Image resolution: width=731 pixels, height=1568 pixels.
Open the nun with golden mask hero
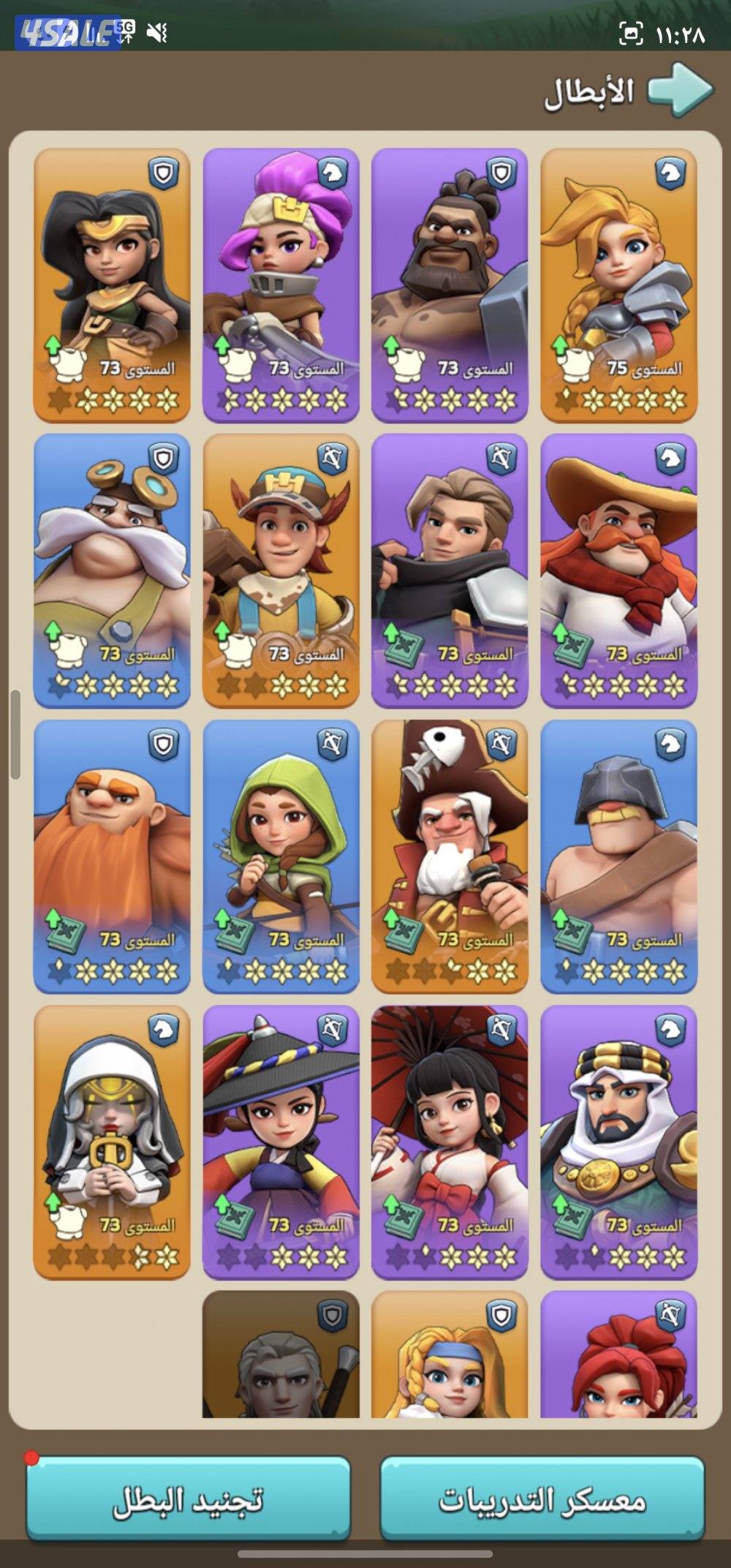pos(112,1141)
